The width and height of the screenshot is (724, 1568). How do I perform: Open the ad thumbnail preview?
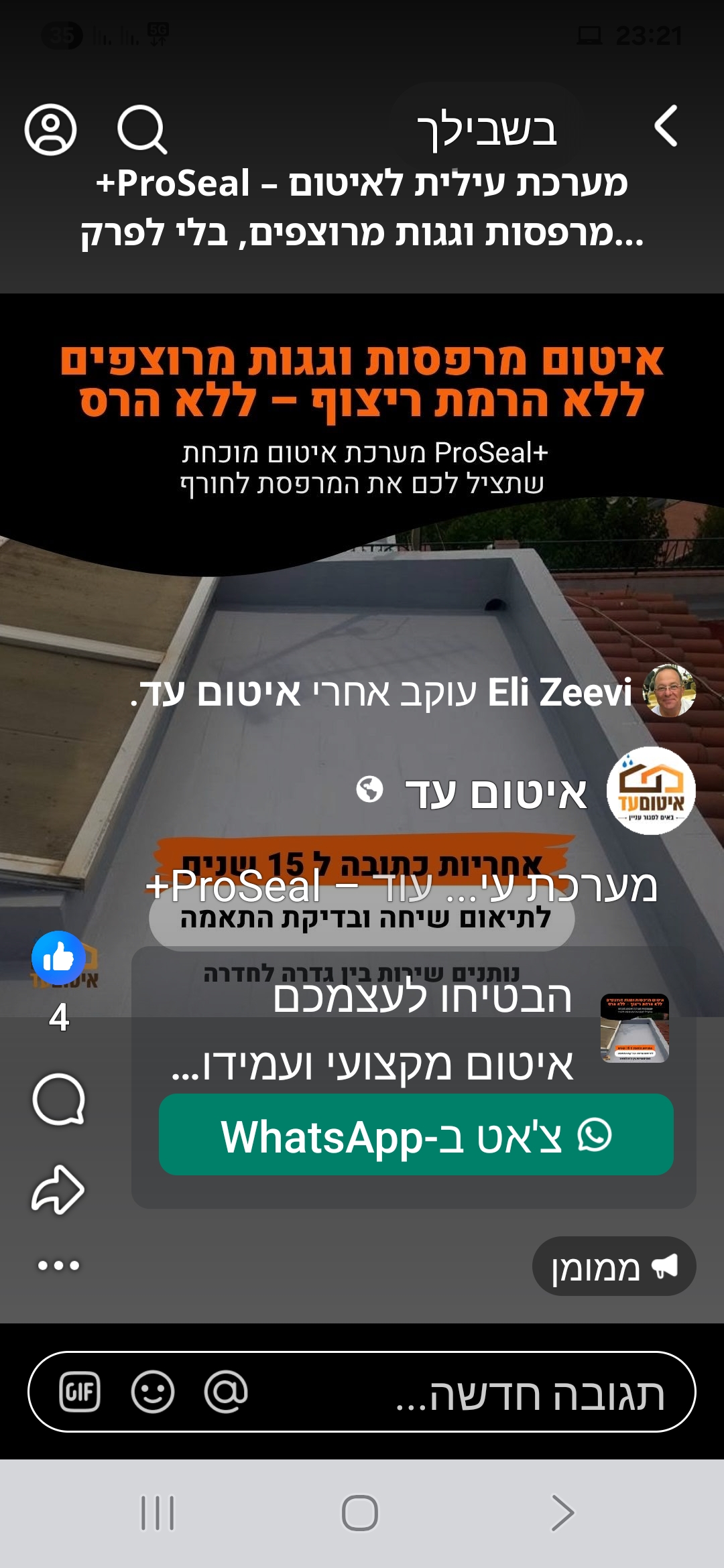[634, 1028]
